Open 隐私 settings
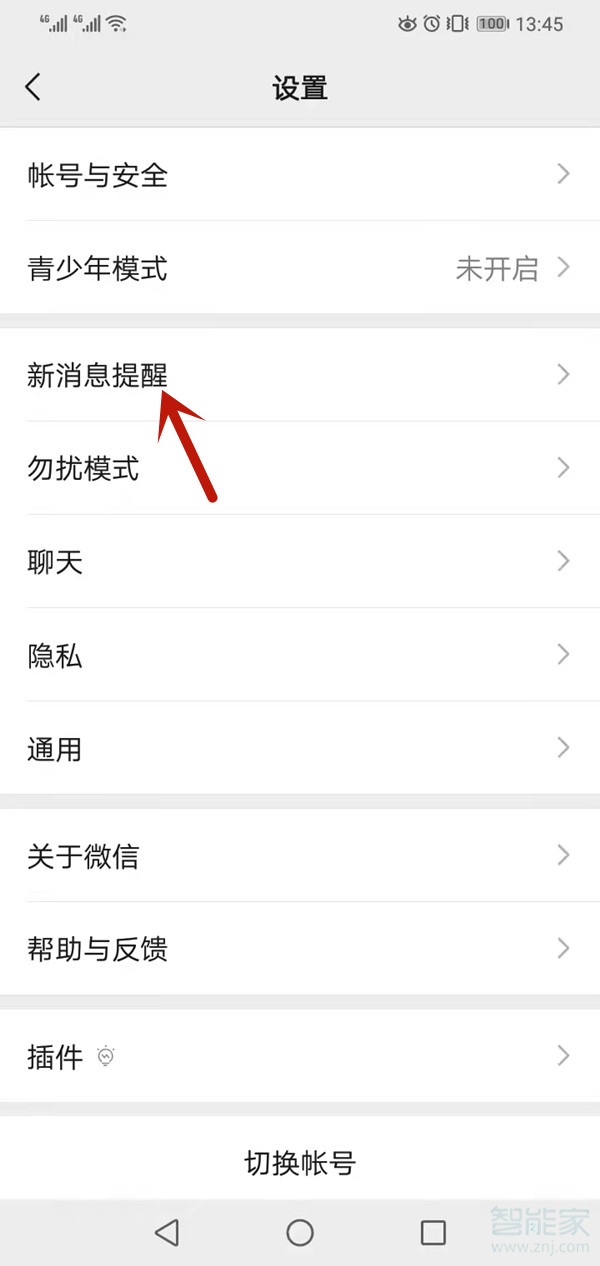600x1266 pixels. pos(300,655)
